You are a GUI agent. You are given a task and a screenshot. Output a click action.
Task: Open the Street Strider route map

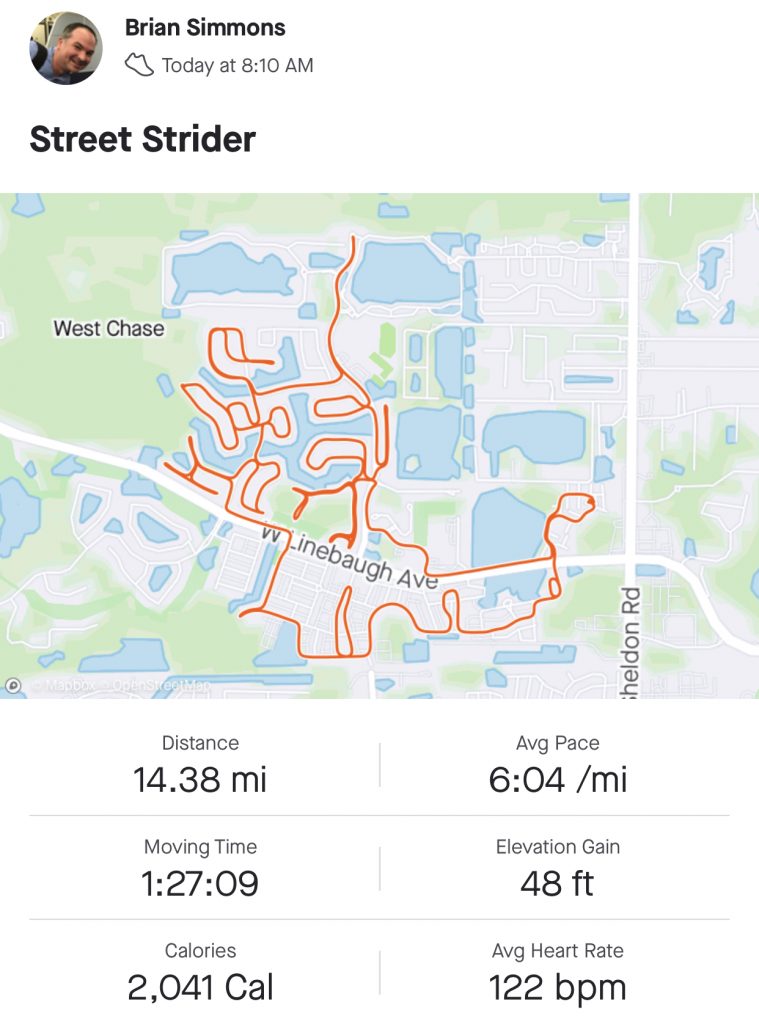[380, 445]
